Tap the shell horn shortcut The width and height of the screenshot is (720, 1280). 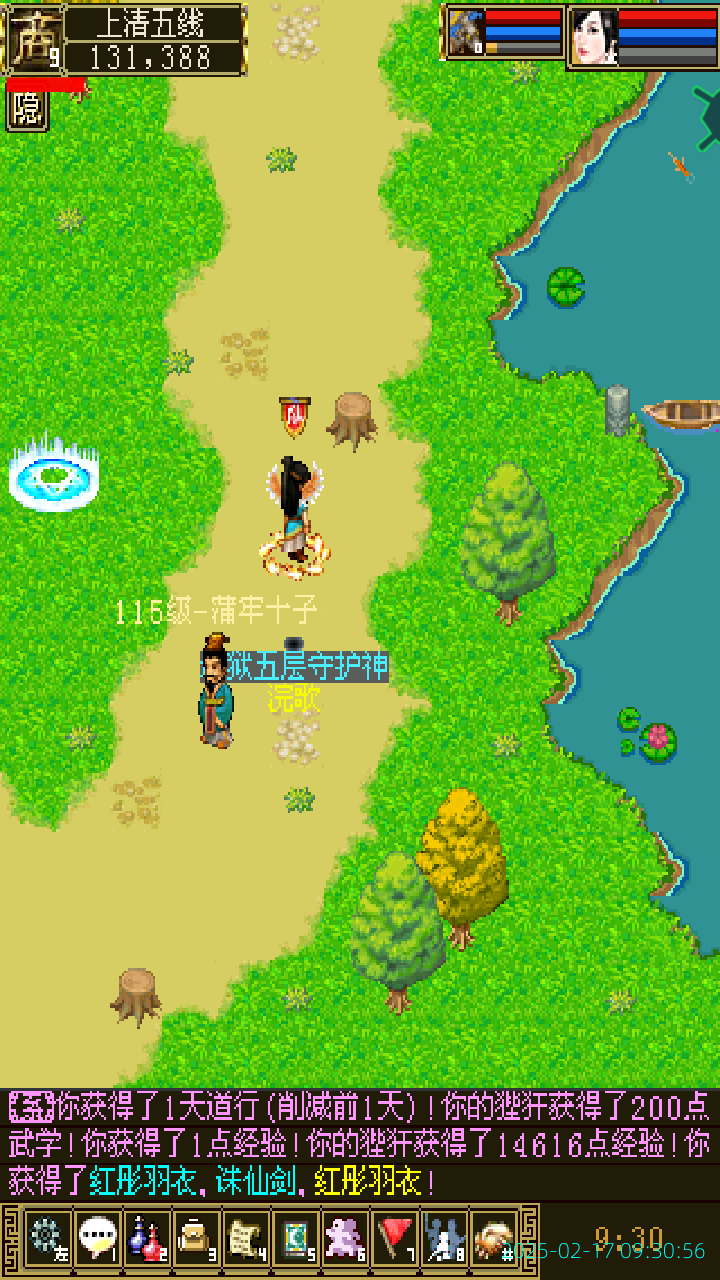click(493, 1239)
